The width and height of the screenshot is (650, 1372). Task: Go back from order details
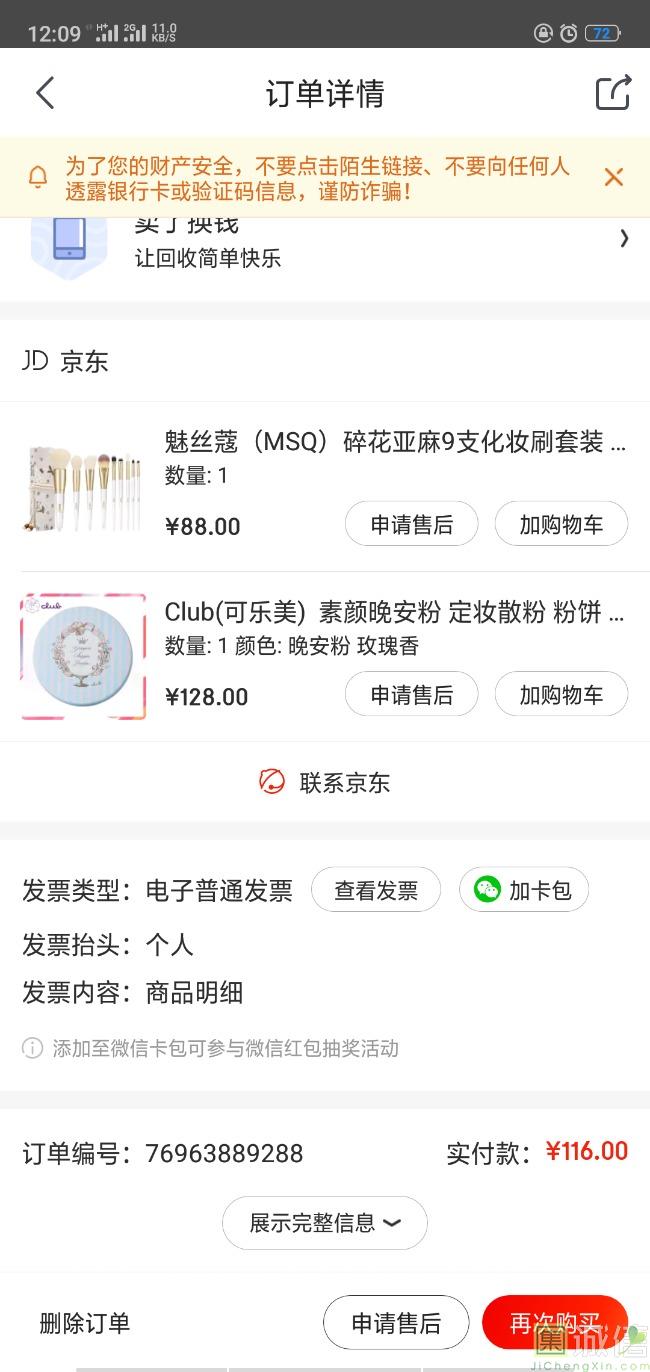(45, 93)
